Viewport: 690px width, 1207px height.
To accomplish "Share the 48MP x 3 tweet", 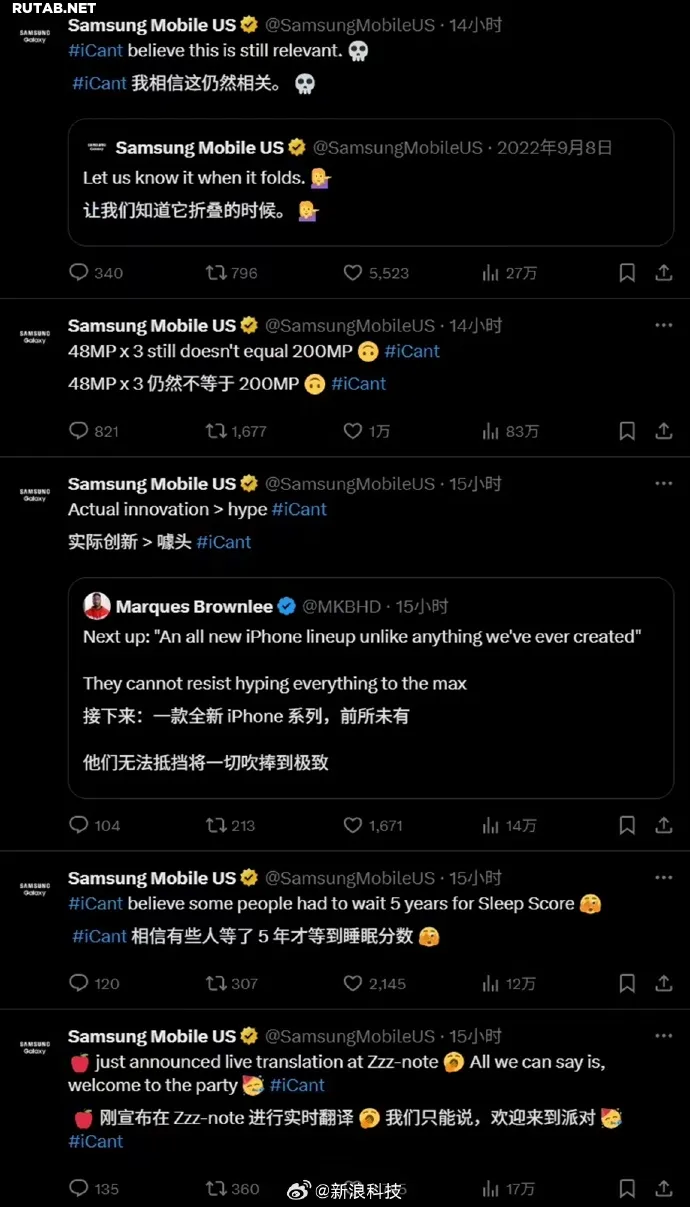I will [663, 431].
